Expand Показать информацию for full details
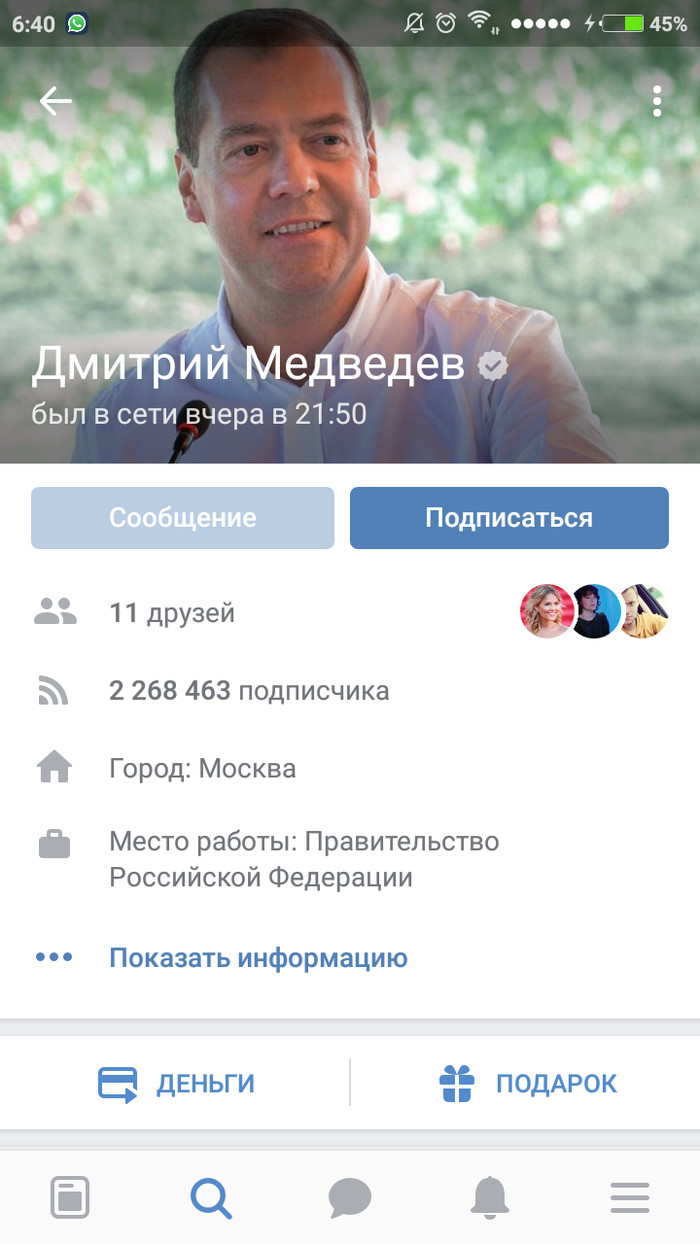700x1244 pixels. (258, 957)
